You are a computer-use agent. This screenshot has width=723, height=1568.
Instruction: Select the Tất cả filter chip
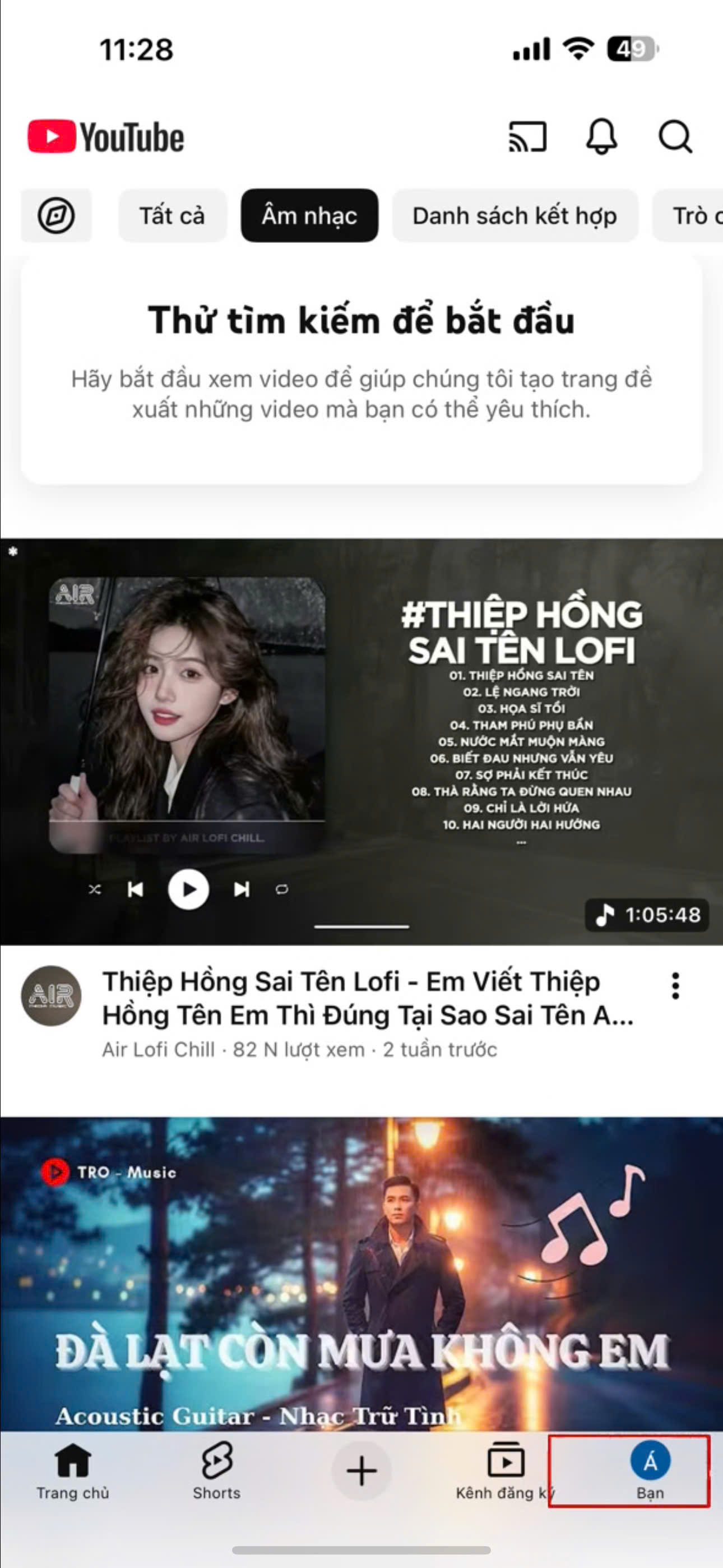click(172, 215)
